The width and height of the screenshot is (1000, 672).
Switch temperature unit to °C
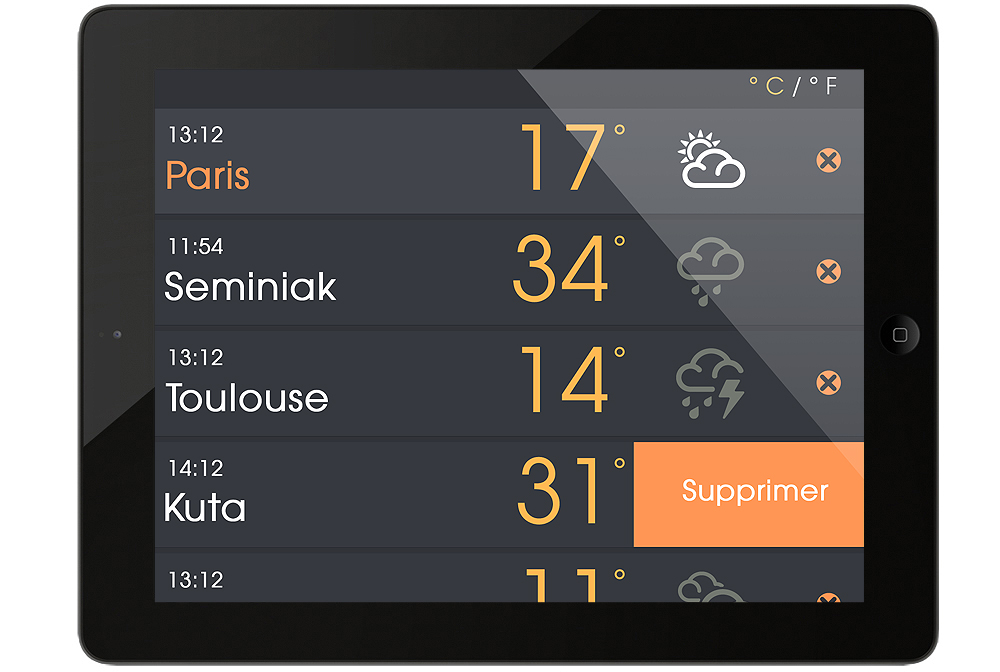[x=767, y=87]
